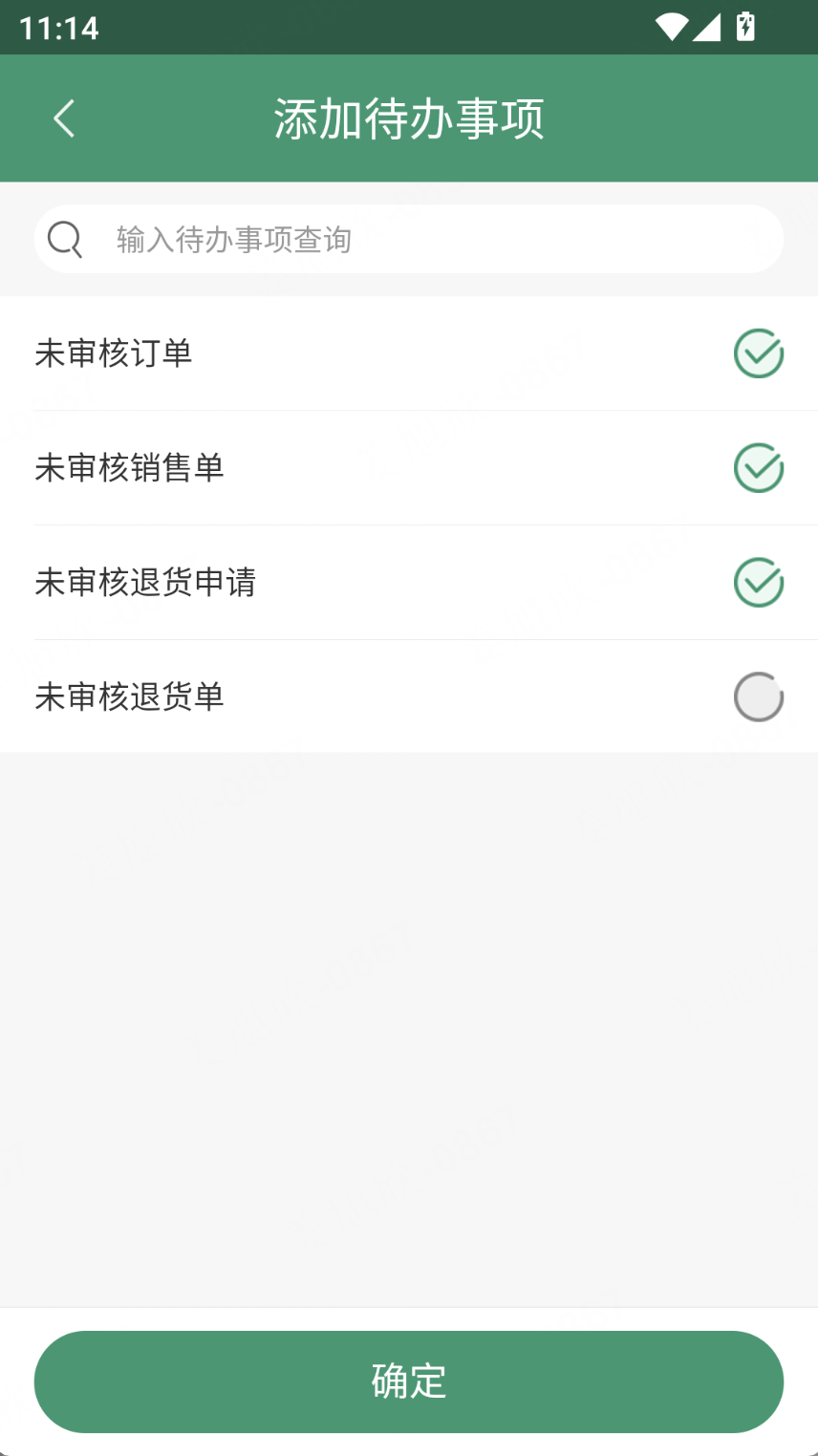Select the 未审核退货单 item

click(759, 696)
